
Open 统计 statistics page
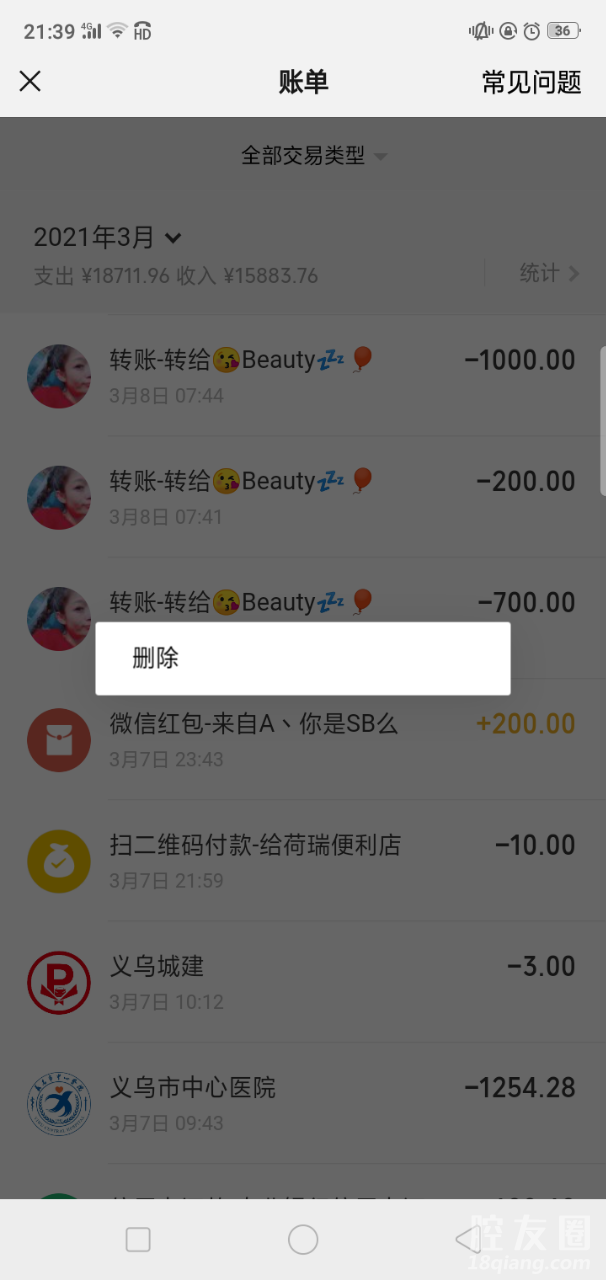(549, 273)
